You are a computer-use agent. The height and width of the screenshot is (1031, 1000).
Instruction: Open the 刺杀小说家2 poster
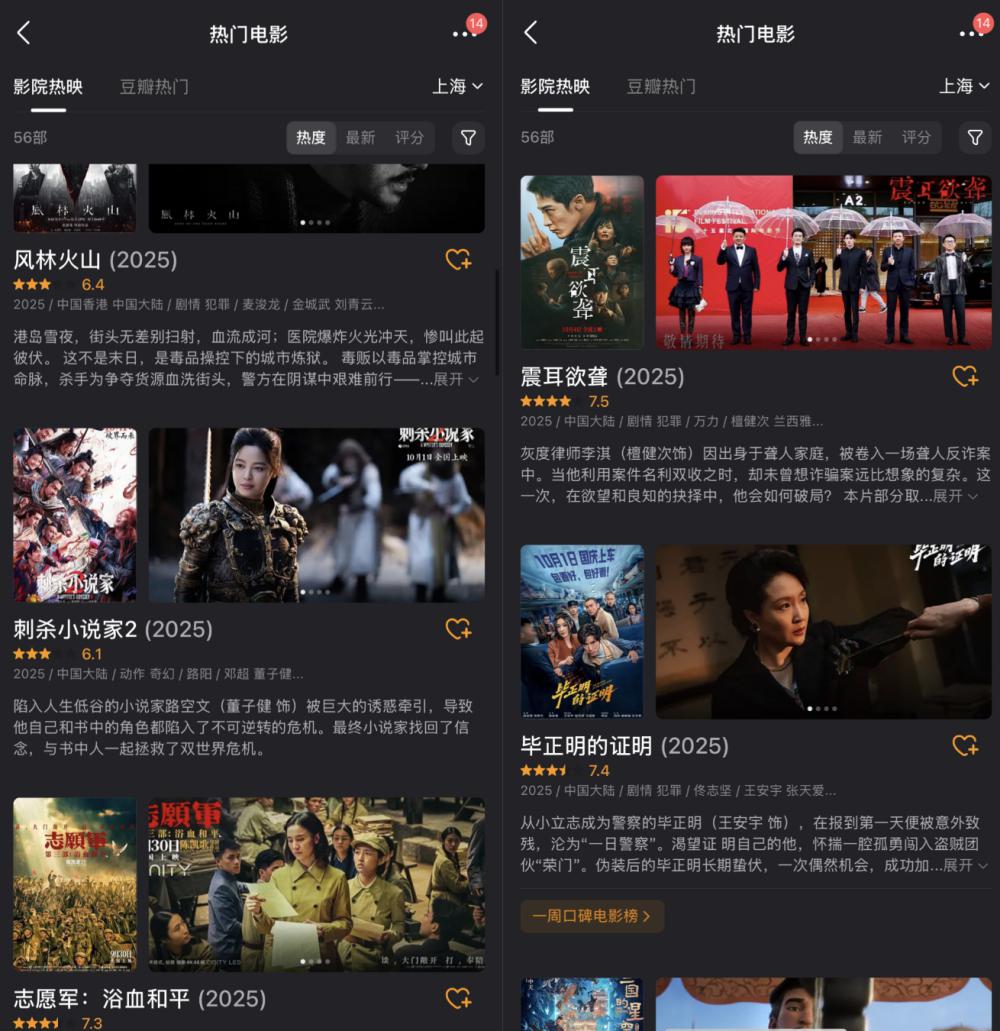click(x=75, y=515)
